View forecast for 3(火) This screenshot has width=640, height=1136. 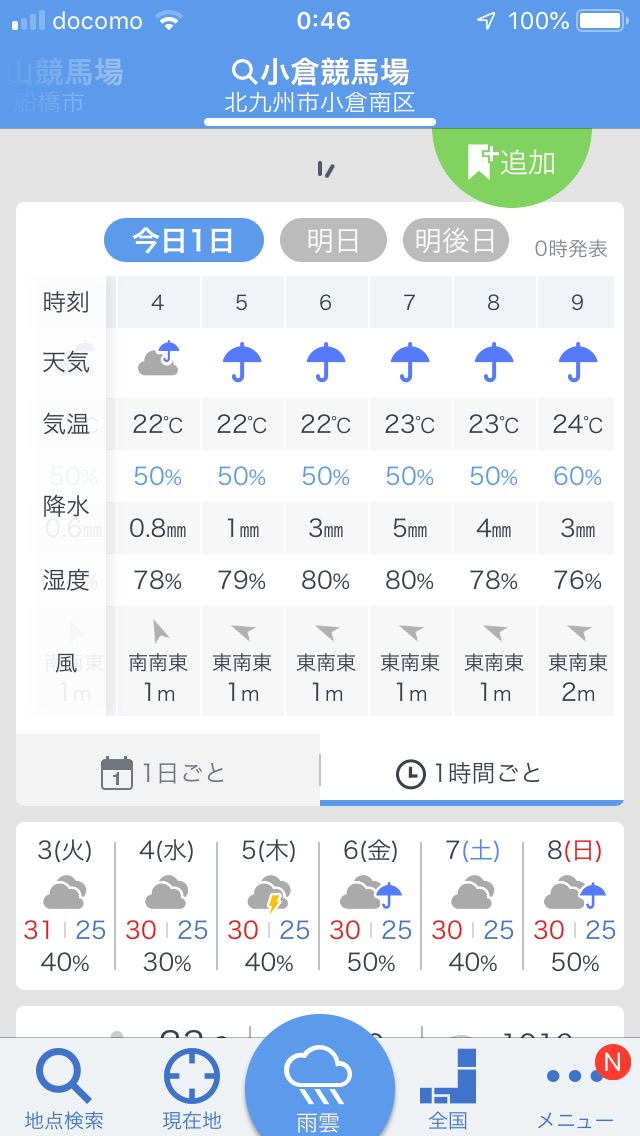65,906
